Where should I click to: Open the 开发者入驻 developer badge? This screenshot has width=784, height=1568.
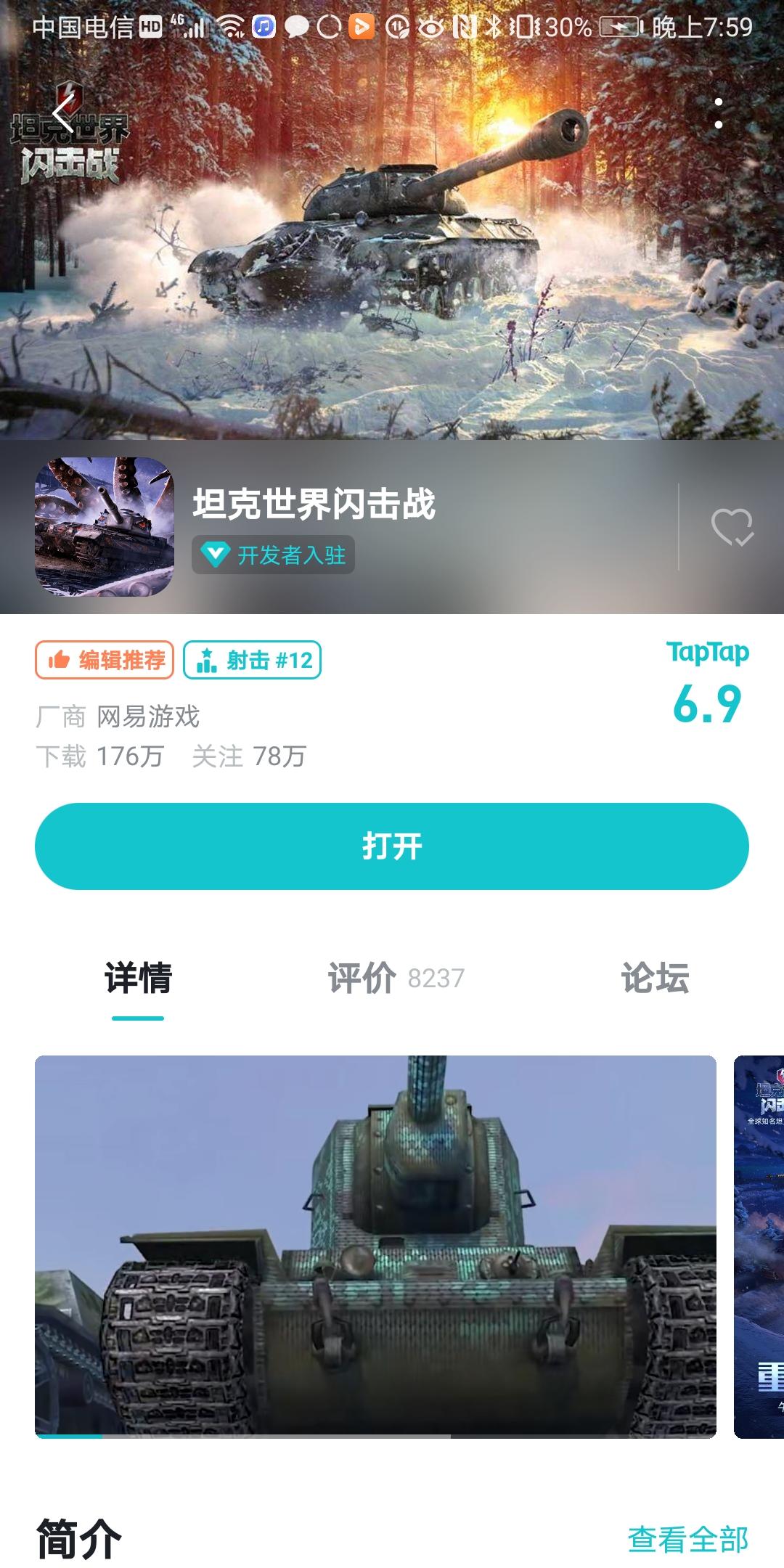(x=274, y=555)
